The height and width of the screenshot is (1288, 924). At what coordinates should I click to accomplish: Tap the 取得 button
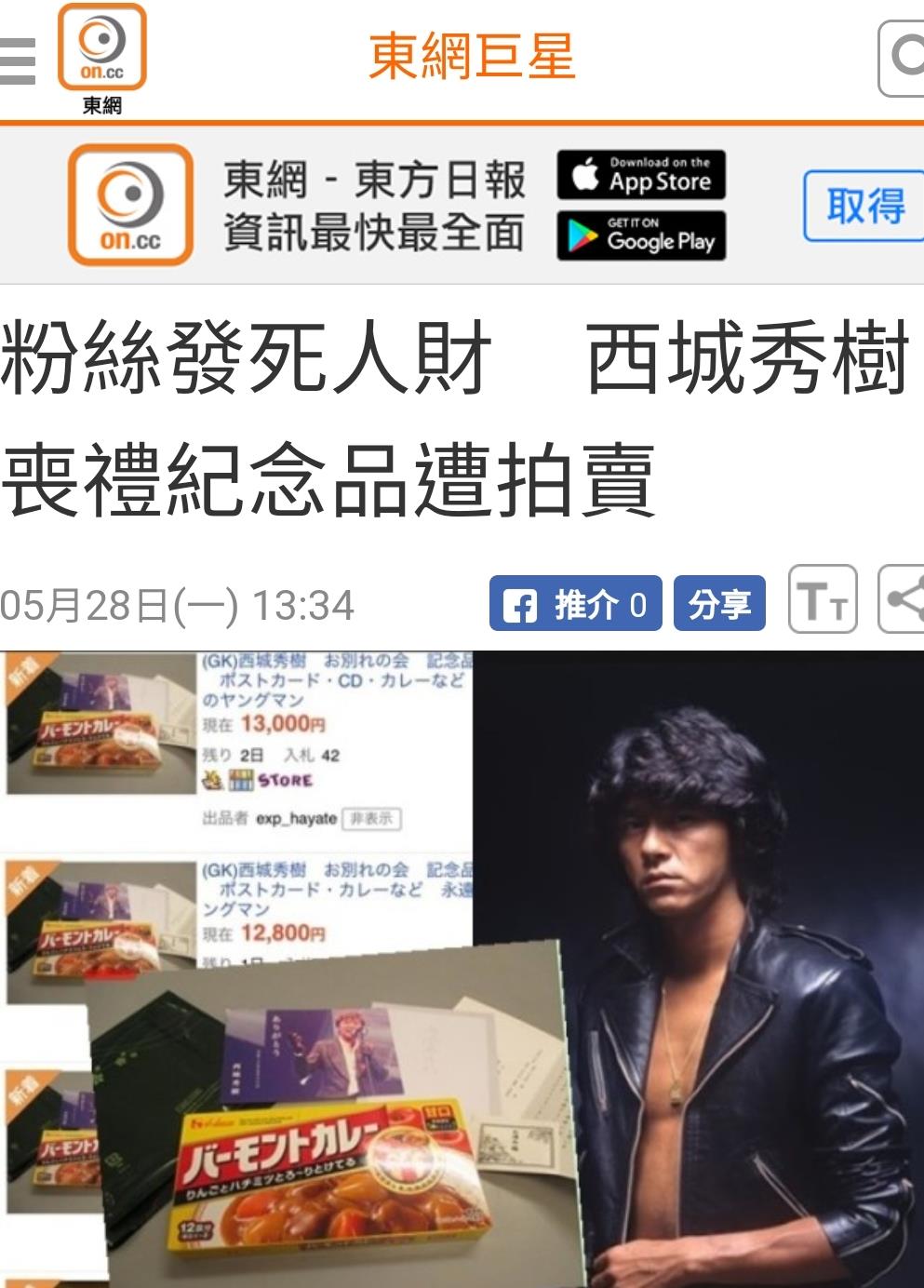pos(863,206)
